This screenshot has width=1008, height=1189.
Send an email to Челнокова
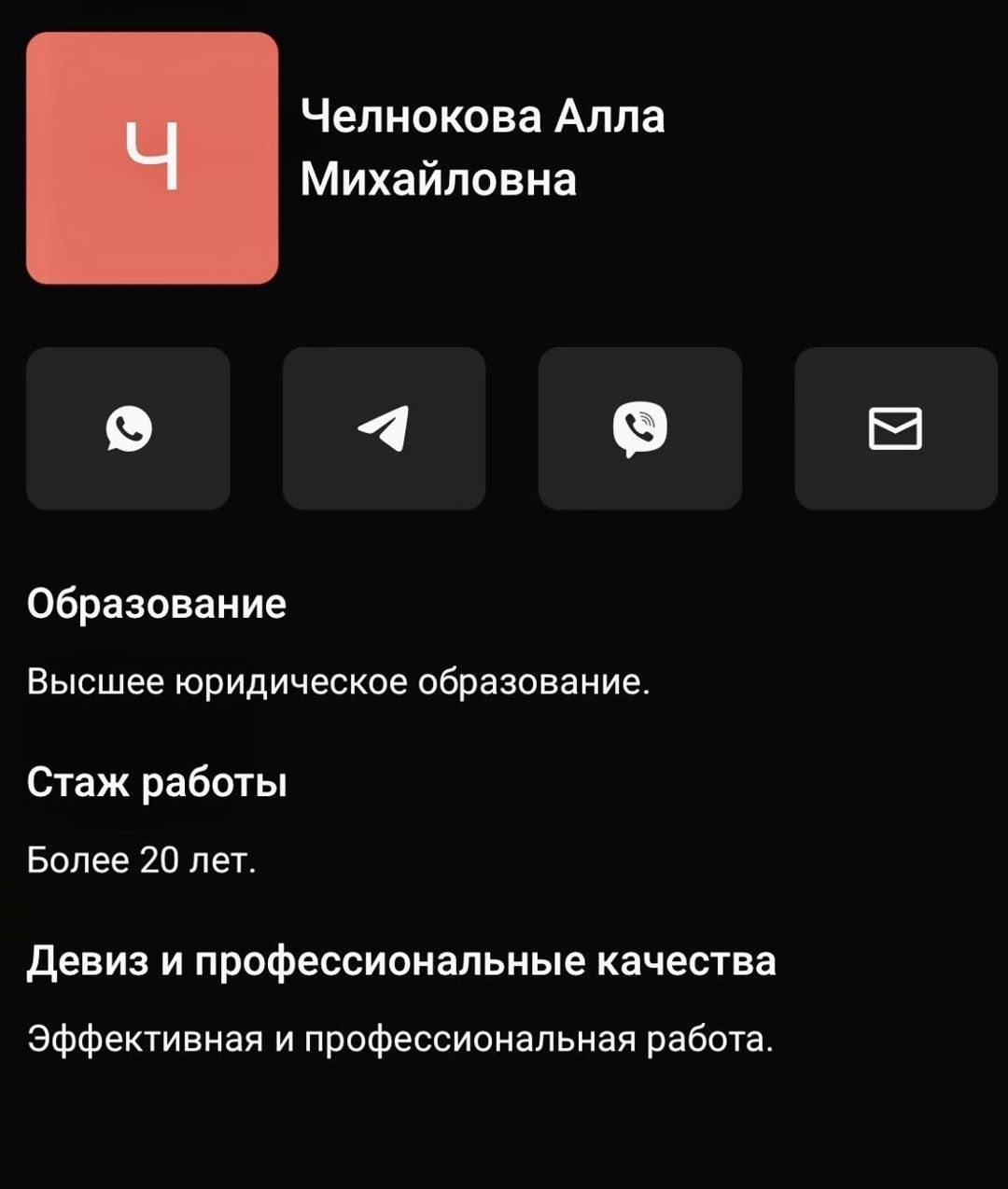click(895, 428)
